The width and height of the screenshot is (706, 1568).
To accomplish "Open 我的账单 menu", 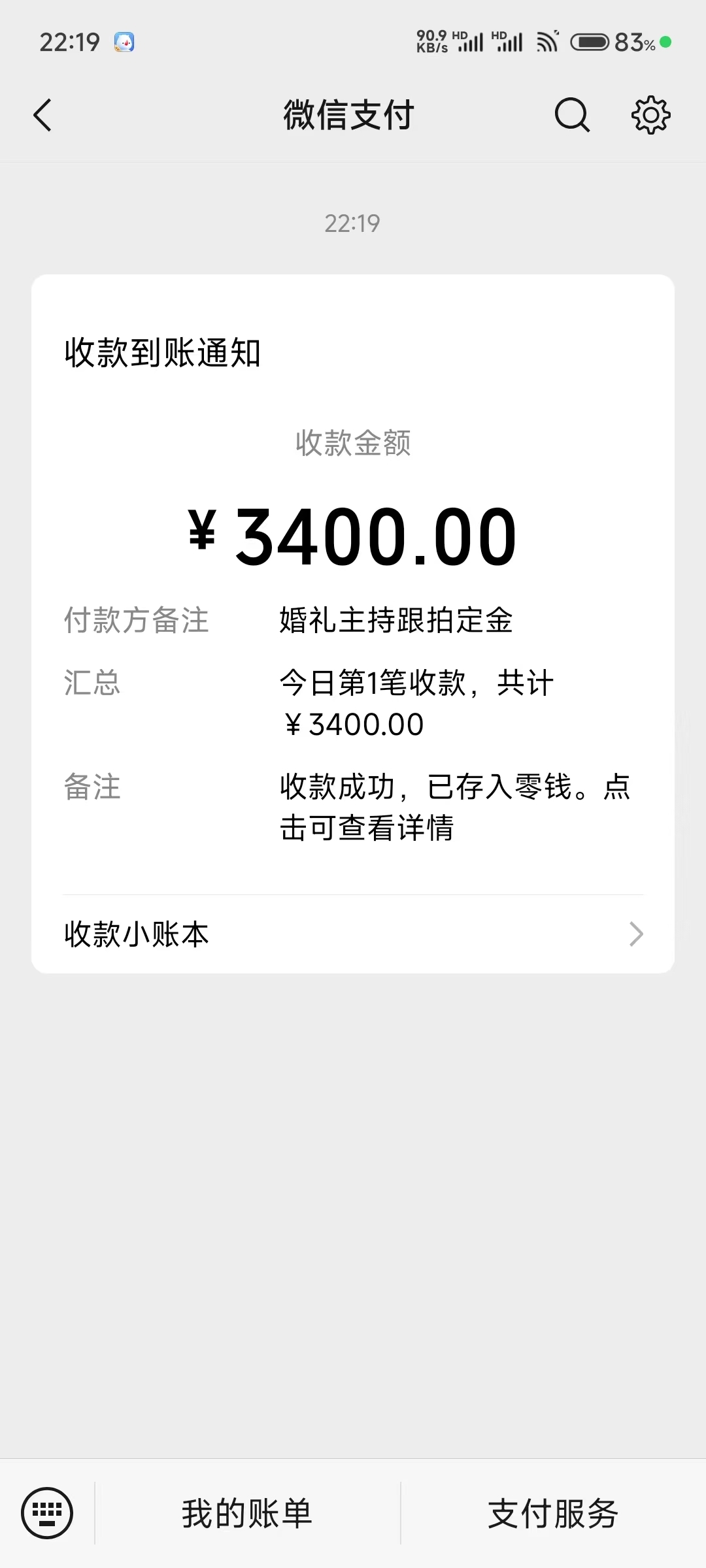I will coord(247,1513).
